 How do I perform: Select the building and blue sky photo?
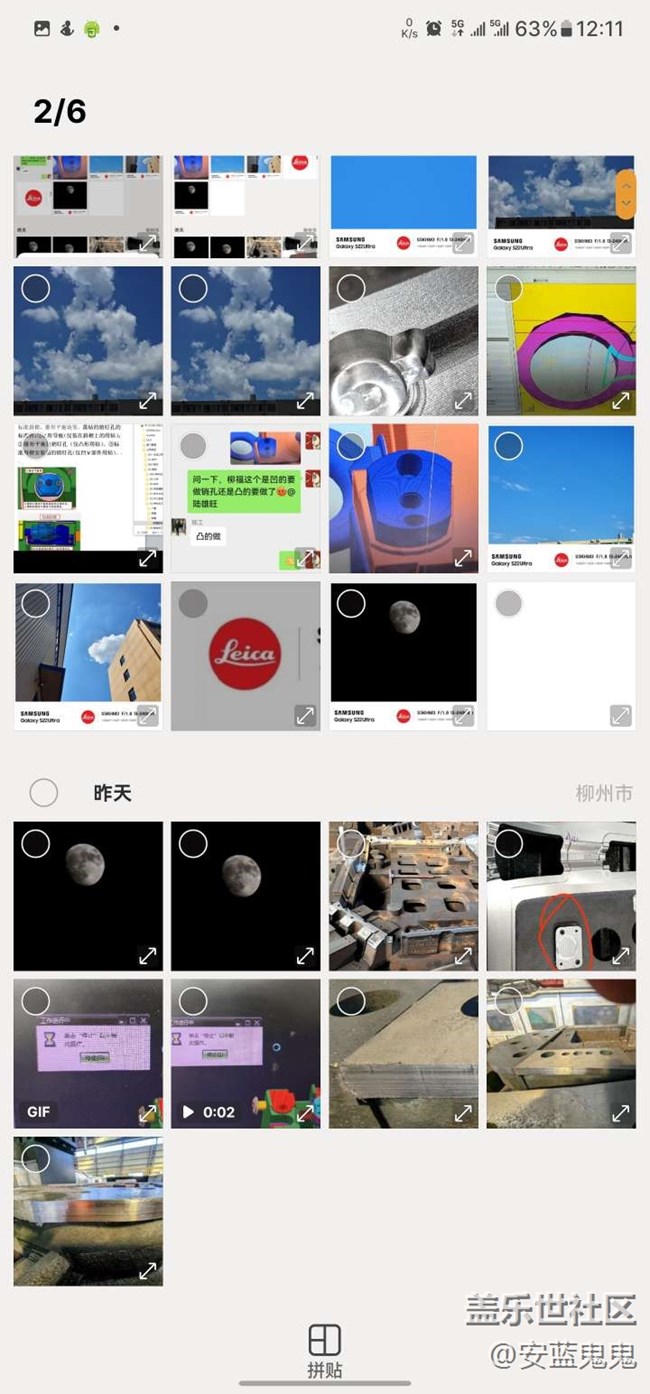click(35, 603)
